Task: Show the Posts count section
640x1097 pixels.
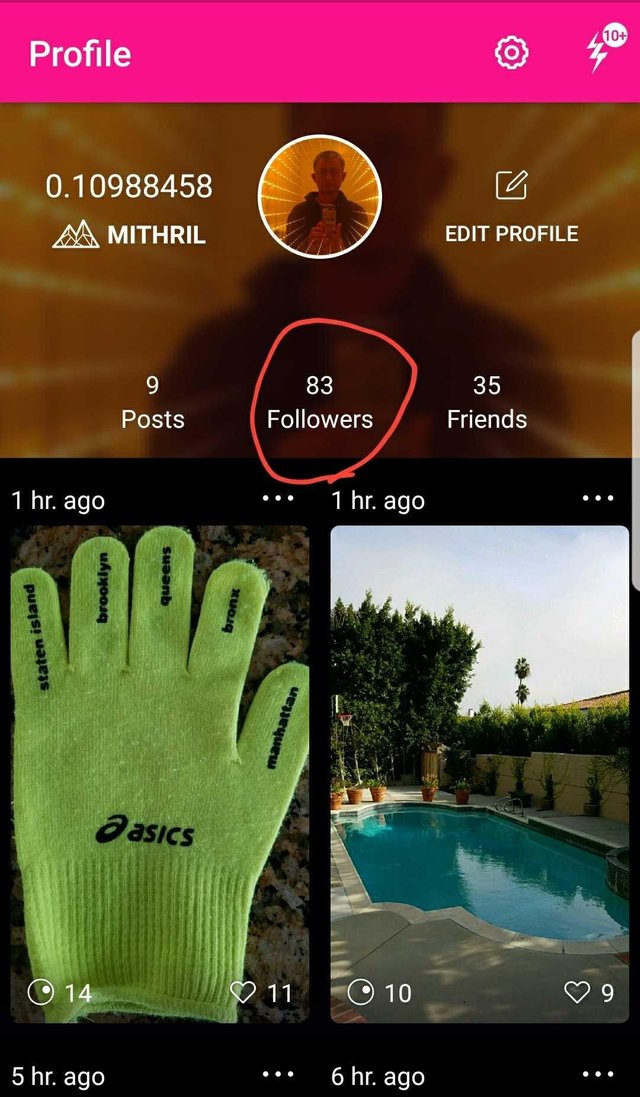Action: (152, 402)
